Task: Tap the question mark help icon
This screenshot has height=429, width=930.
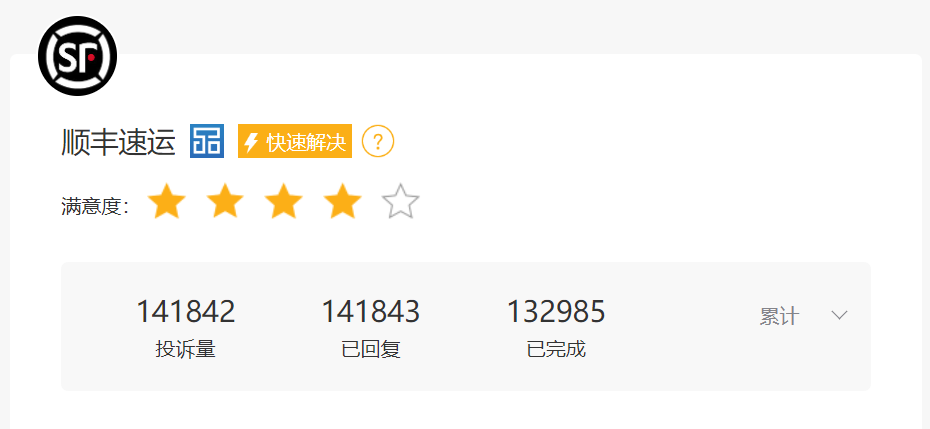Action: coord(378,142)
